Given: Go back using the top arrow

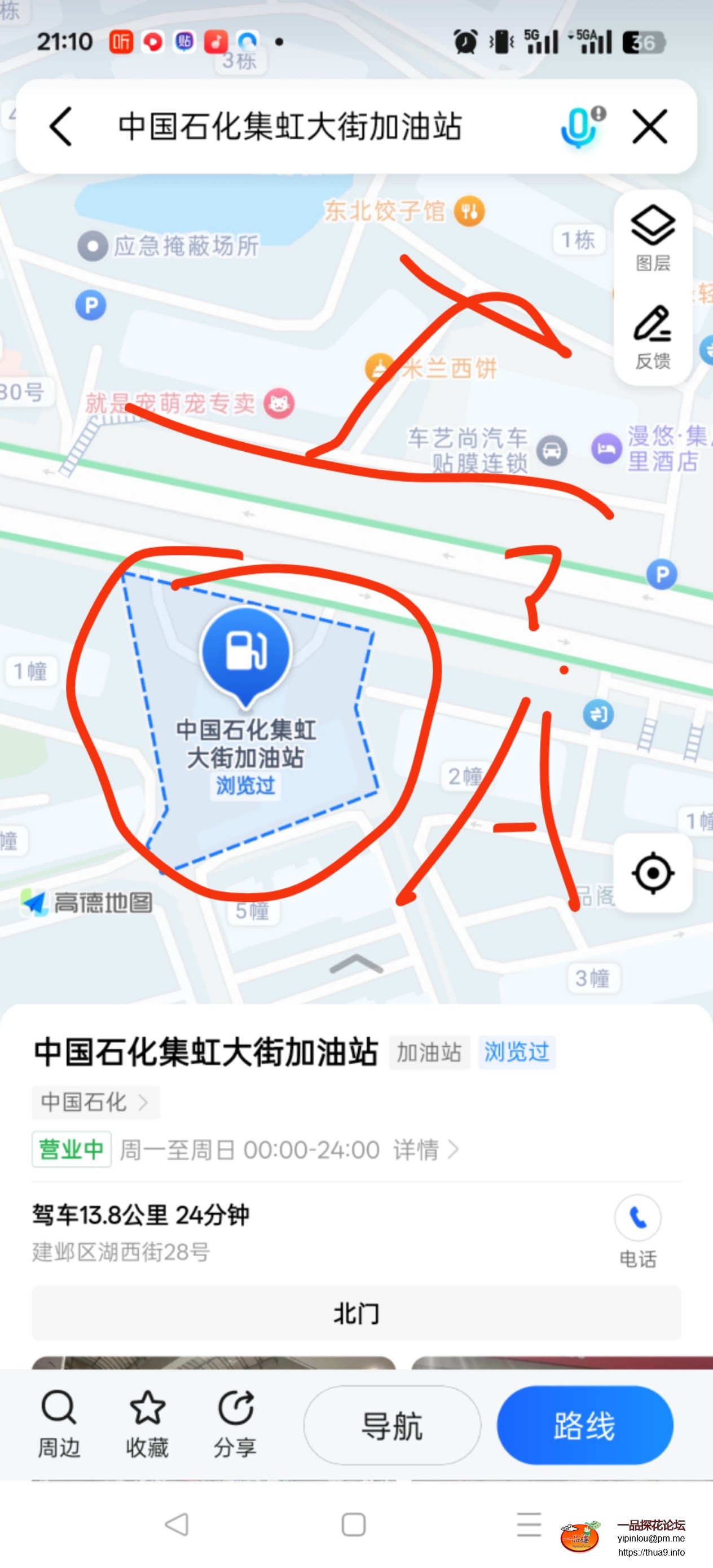Looking at the screenshot, I should 61,126.
